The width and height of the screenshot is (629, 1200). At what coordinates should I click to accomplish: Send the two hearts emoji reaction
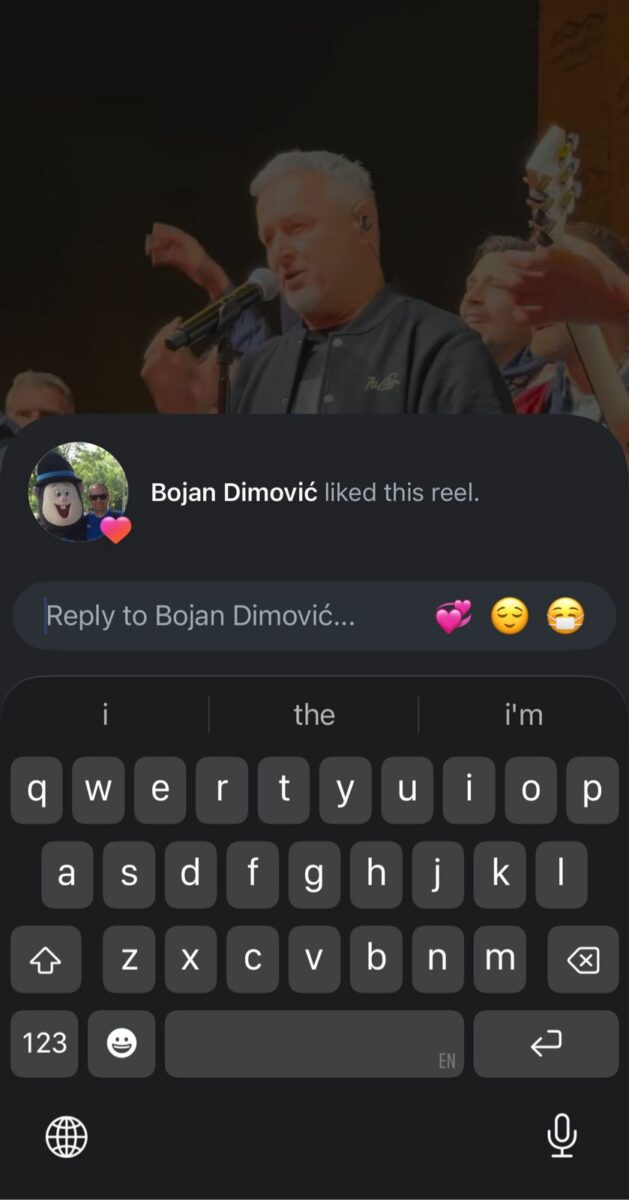pyautogui.click(x=453, y=616)
